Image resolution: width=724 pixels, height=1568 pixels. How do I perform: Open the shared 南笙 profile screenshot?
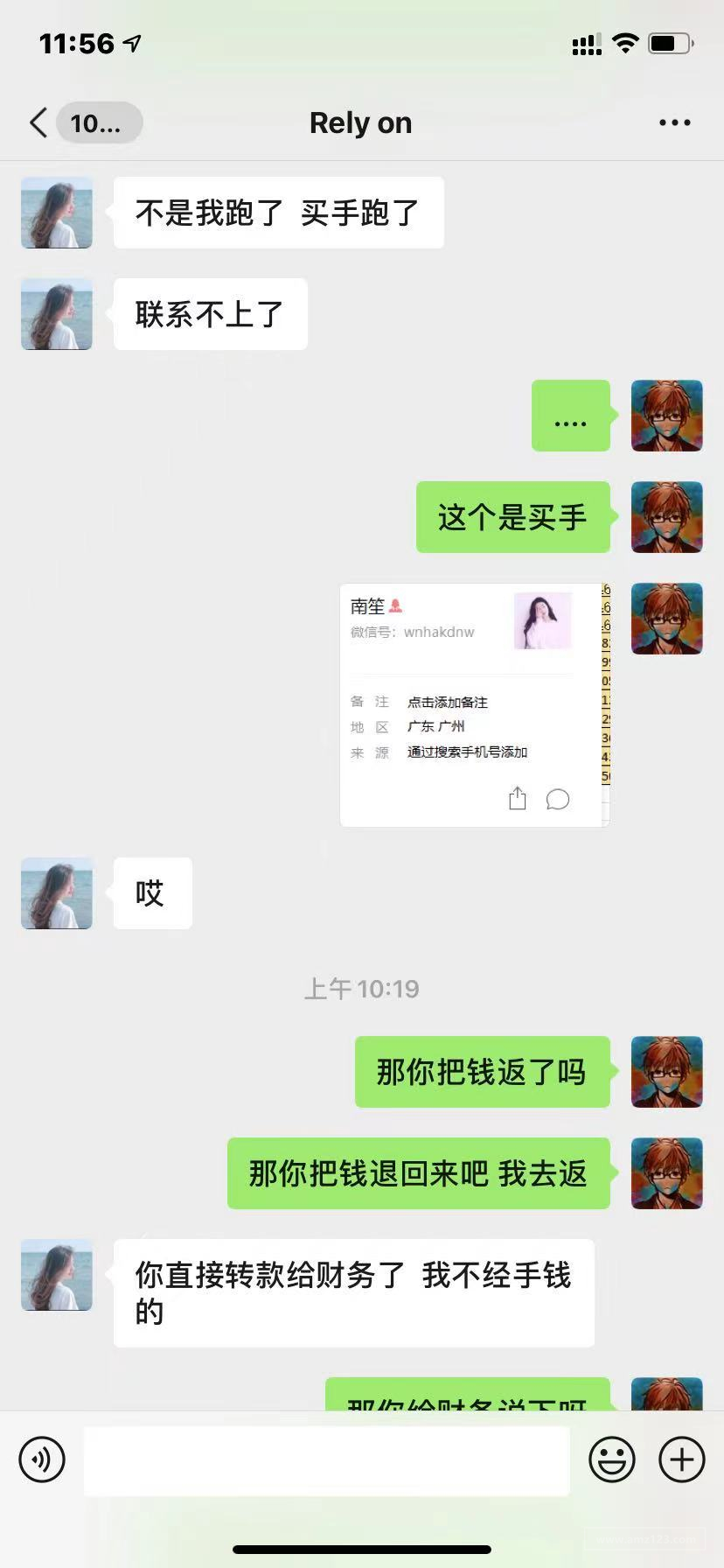[x=474, y=704]
